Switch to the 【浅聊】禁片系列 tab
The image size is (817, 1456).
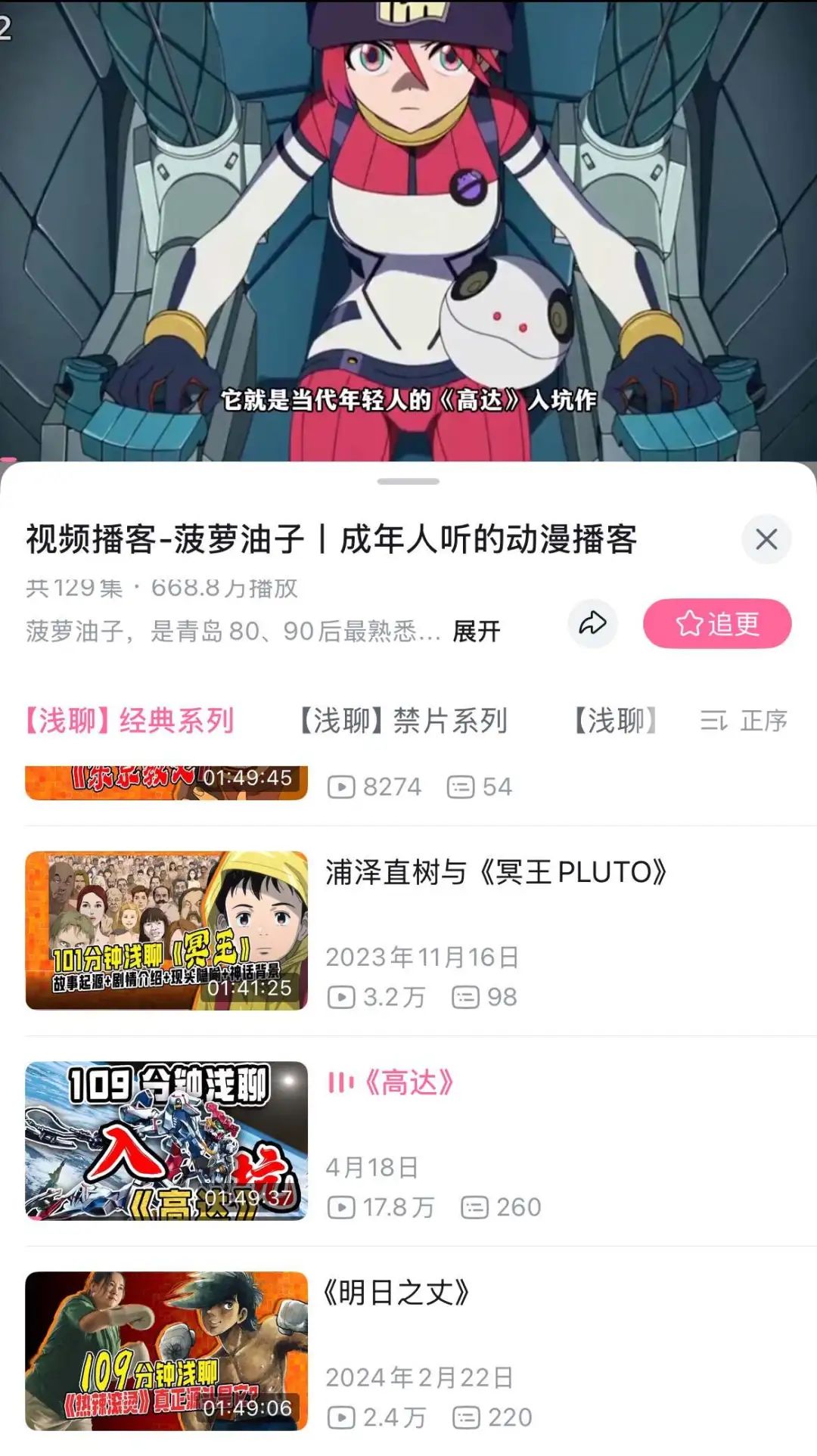[402, 721]
